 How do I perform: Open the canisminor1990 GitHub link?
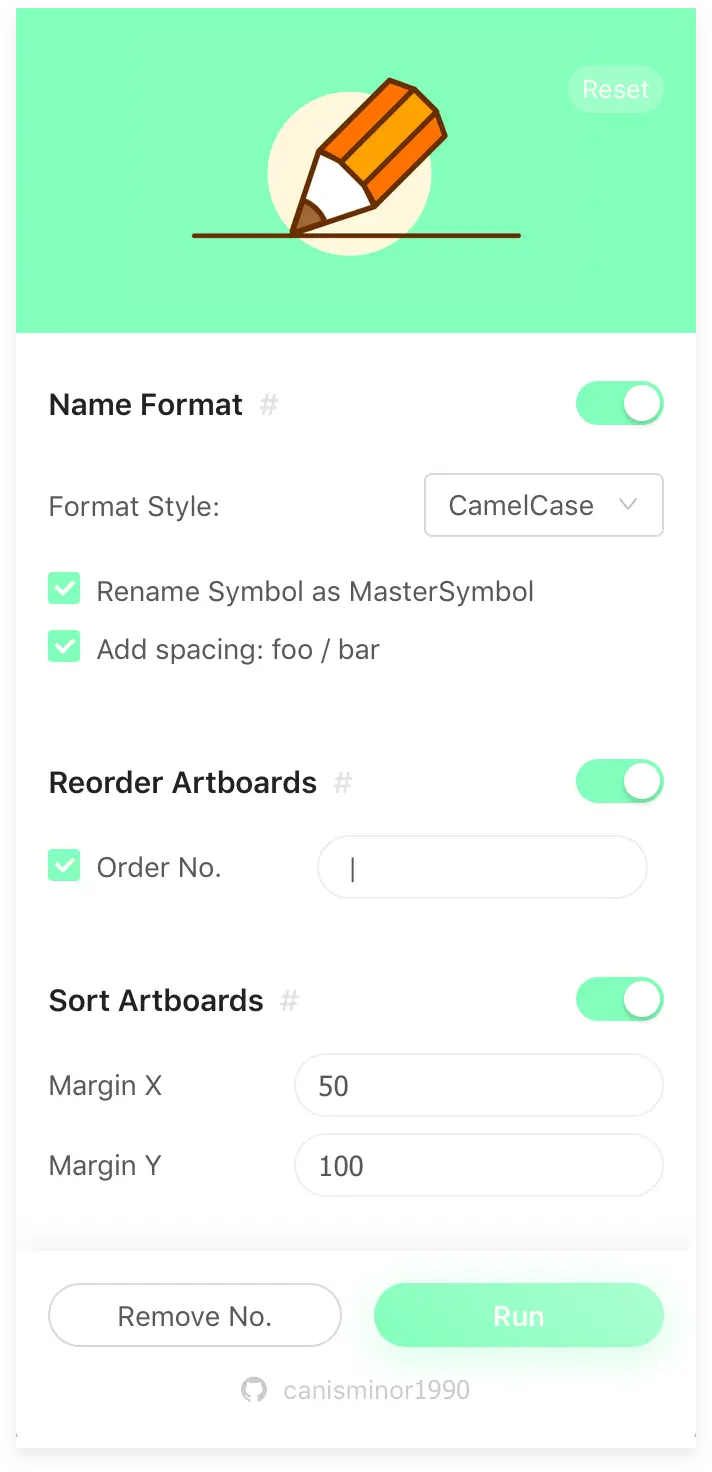(356, 1390)
